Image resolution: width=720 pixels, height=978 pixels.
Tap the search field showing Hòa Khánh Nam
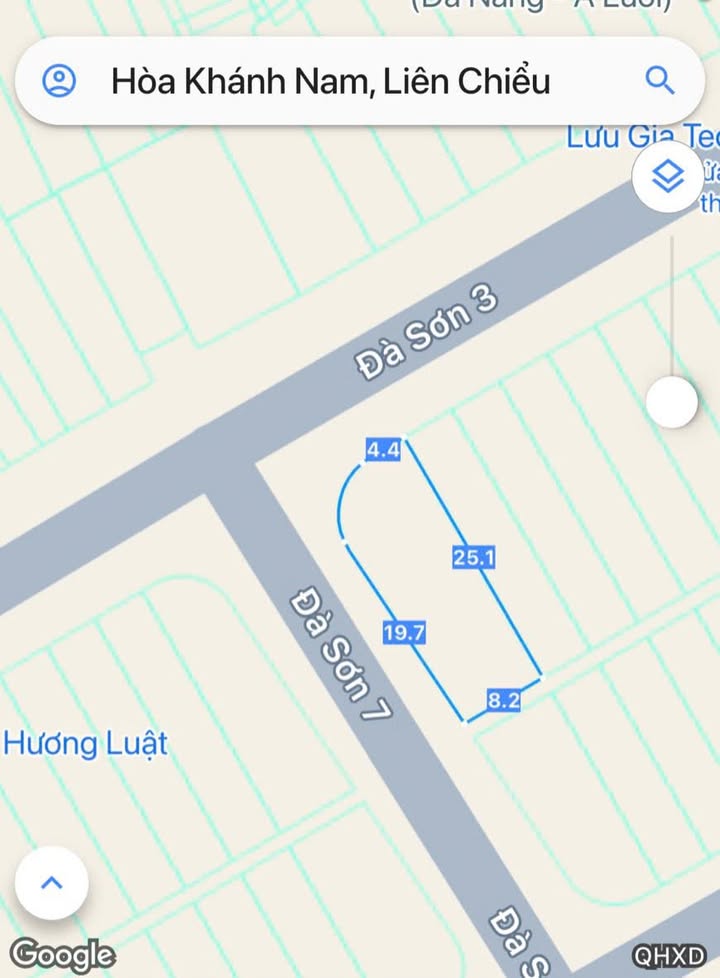[x=330, y=81]
